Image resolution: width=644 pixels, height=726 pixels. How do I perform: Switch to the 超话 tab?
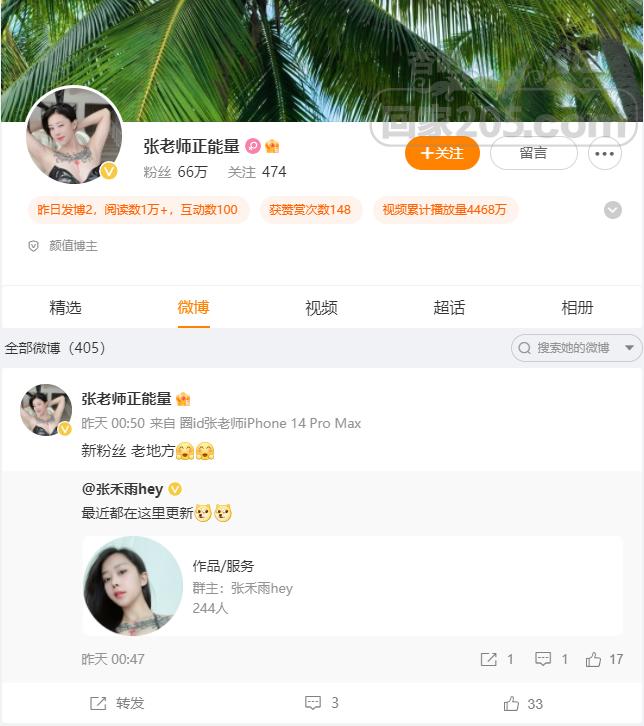click(449, 308)
